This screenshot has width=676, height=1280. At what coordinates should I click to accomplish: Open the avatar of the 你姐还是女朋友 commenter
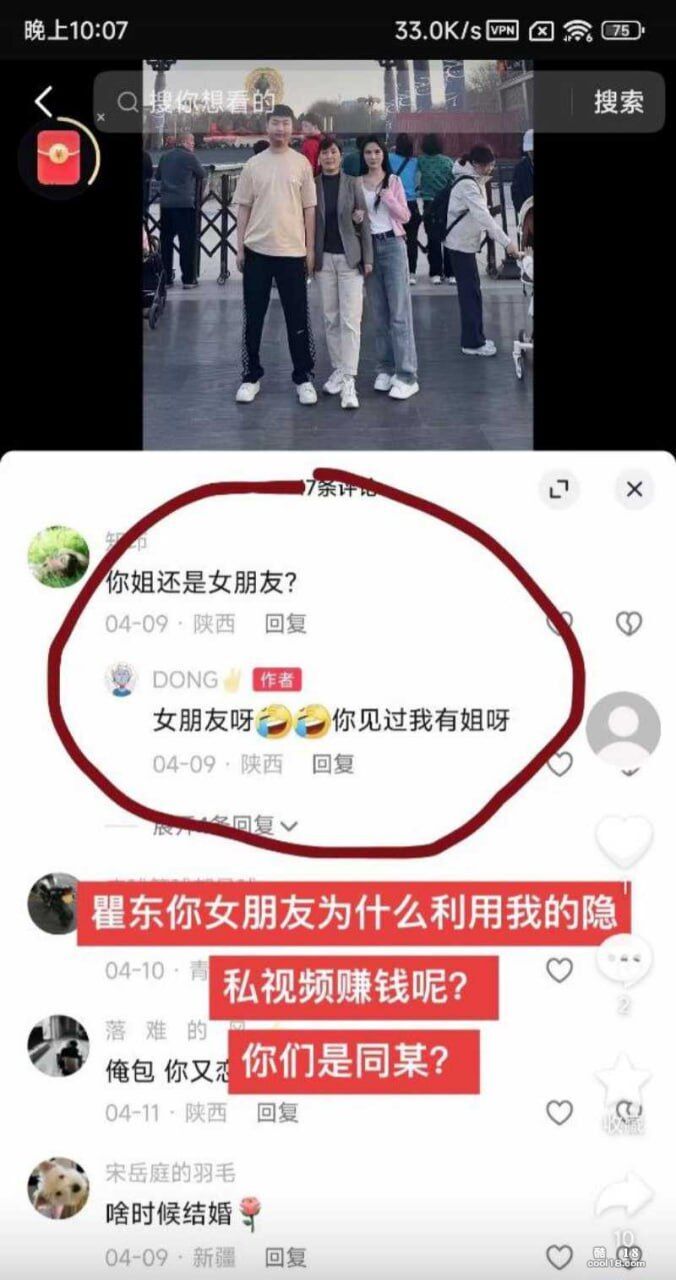[58, 557]
